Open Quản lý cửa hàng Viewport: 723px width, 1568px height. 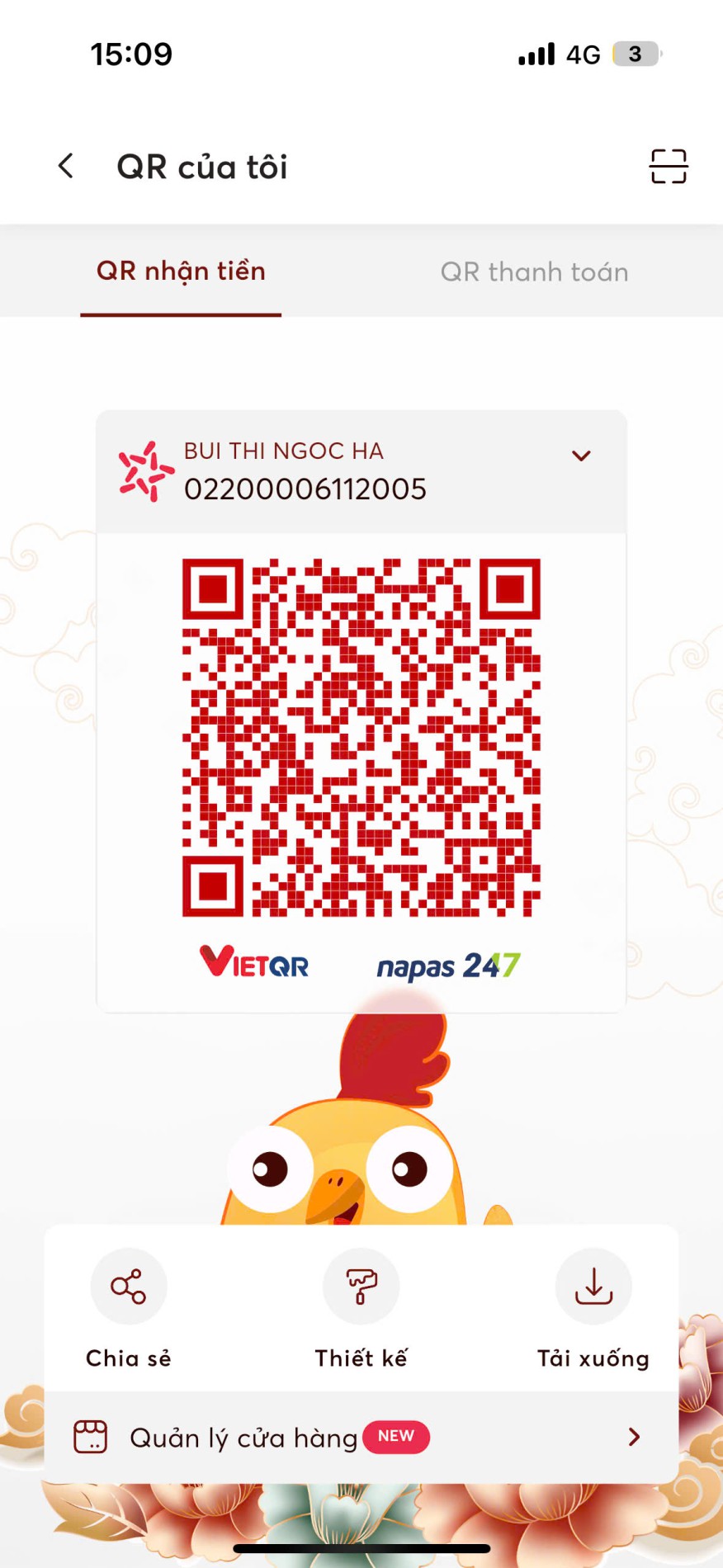[361, 1437]
